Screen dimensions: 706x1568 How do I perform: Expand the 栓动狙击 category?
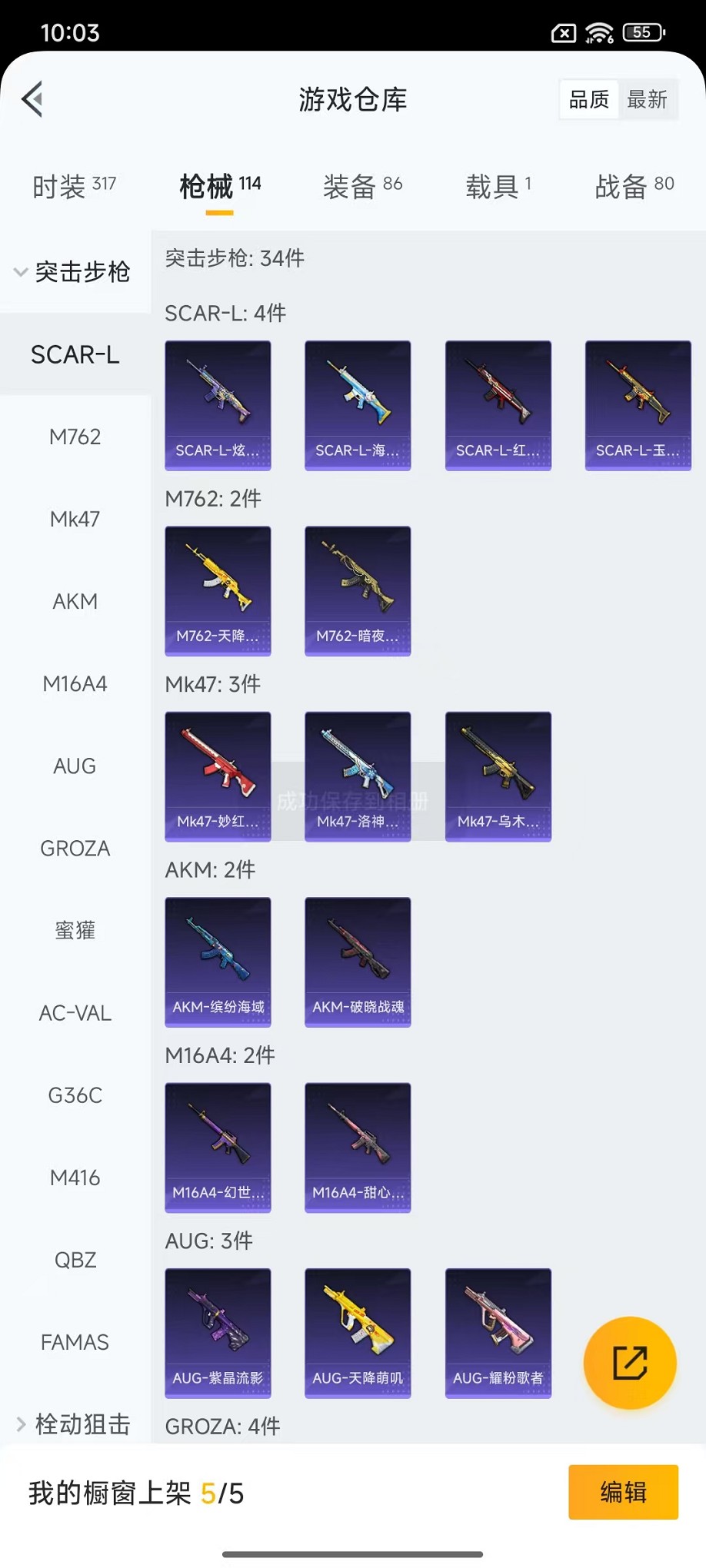tap(74, 1424)
